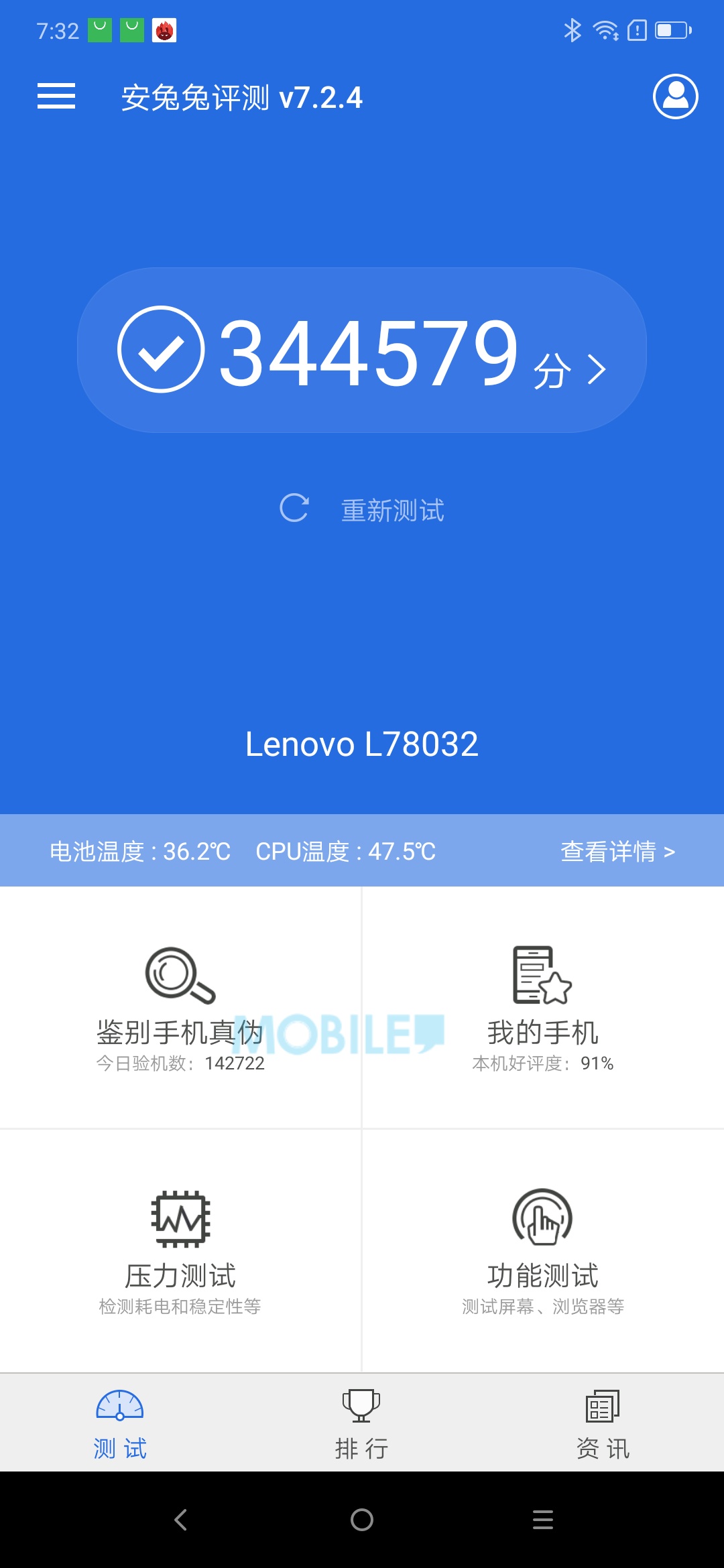Start 压力测试 stress test
The height and width of the screenshot is (1568, 724).
[x=180, y=1251]
